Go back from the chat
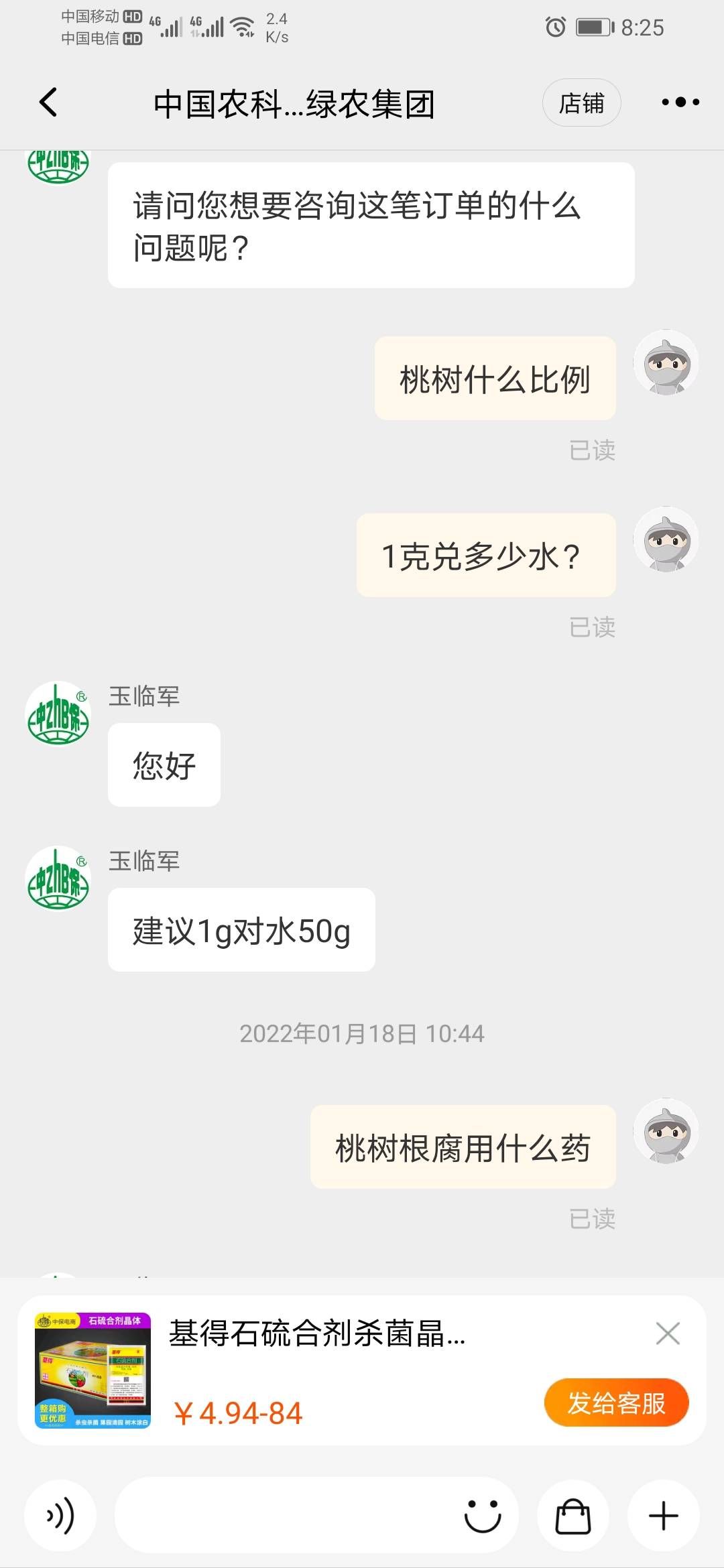724x1568 pixels. point(48,103)
